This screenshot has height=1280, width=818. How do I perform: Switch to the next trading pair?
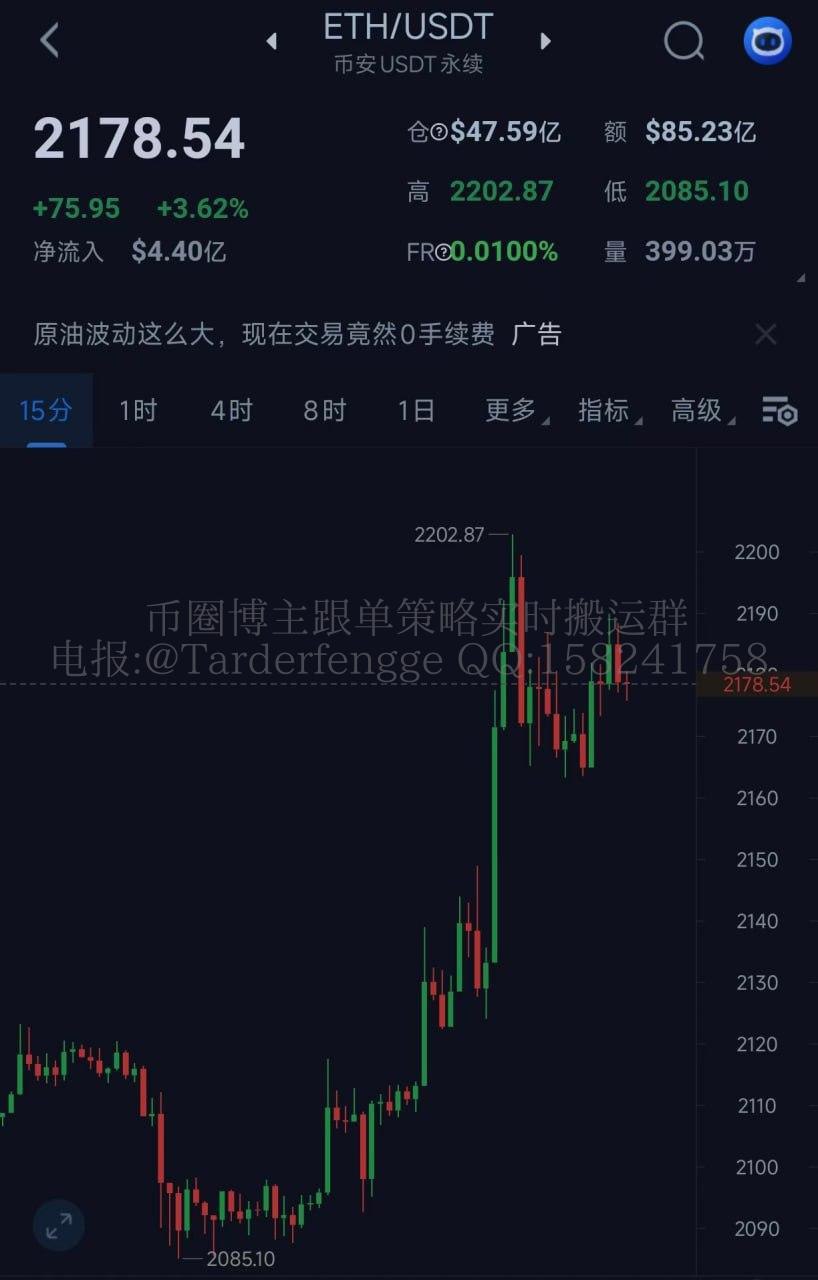pos(545,41)
